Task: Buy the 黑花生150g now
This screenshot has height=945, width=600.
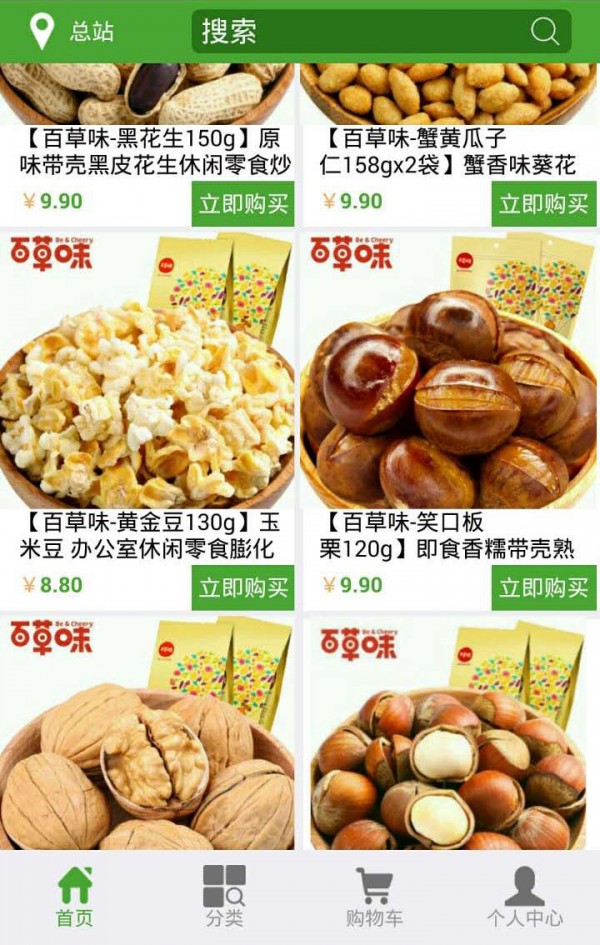Action: coord(243,204)
